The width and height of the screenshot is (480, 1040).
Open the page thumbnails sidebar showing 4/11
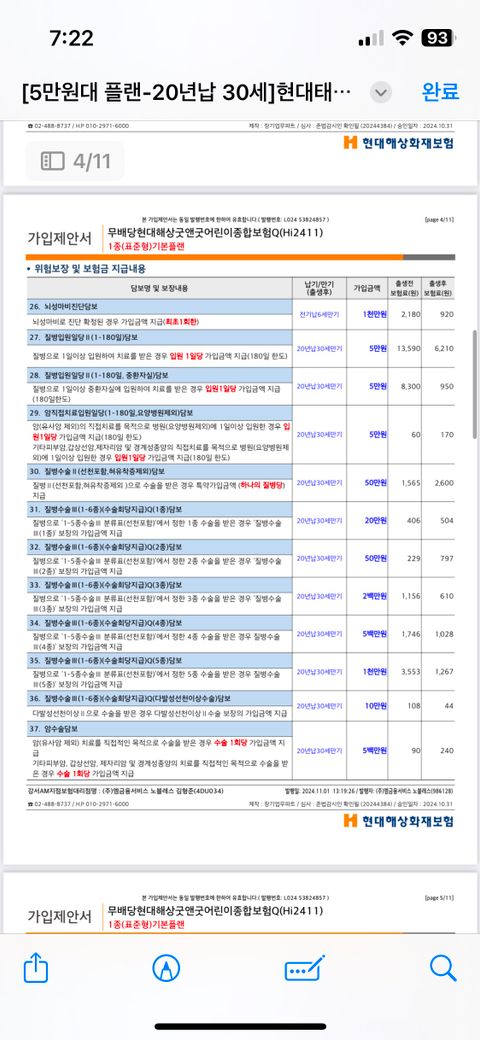click(x=75, y=161)
